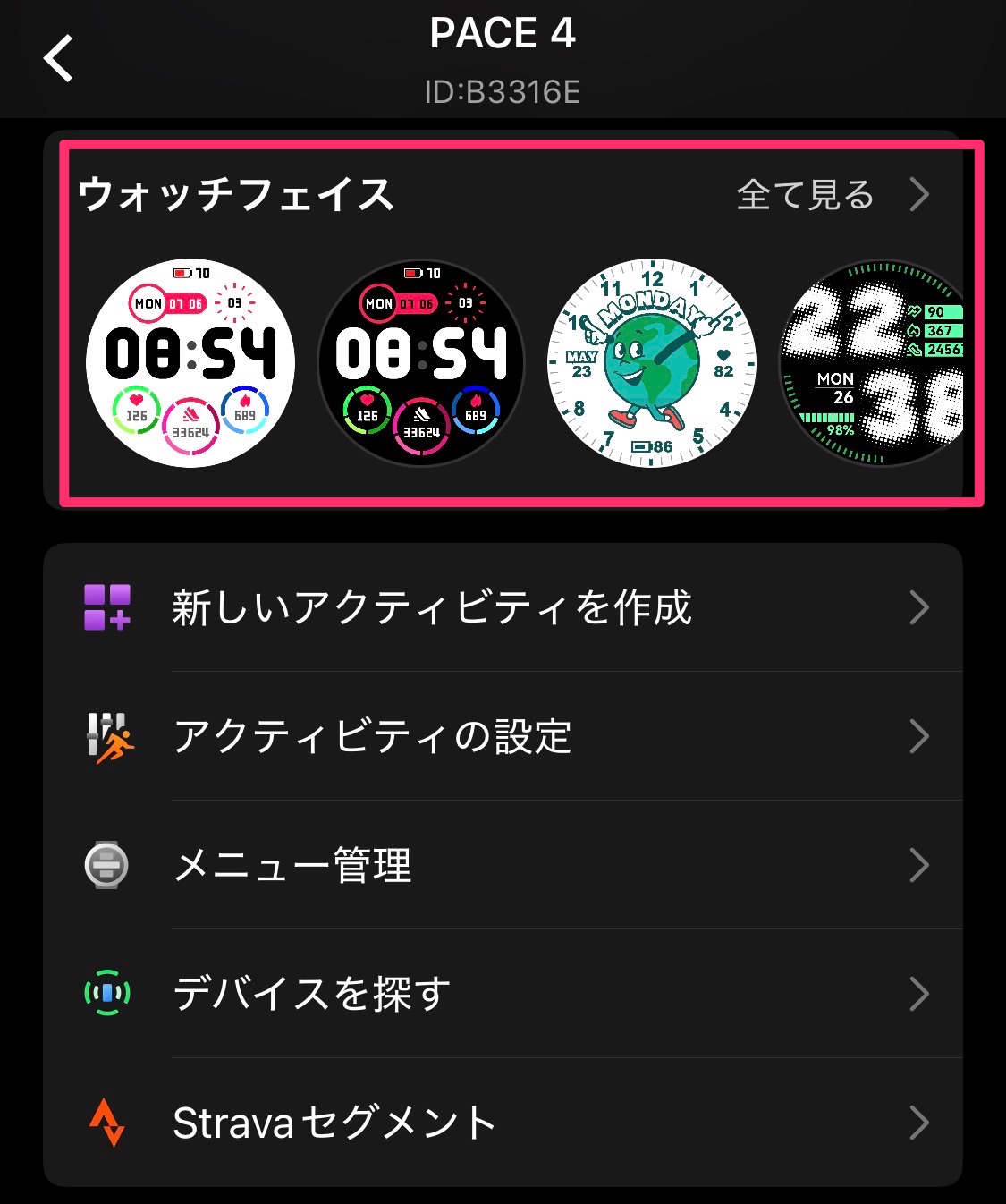Viewport: 1006px width, 1204px height.
Task: Open 新しいアクティビティを作成
Action: click(x=503, y=608)
